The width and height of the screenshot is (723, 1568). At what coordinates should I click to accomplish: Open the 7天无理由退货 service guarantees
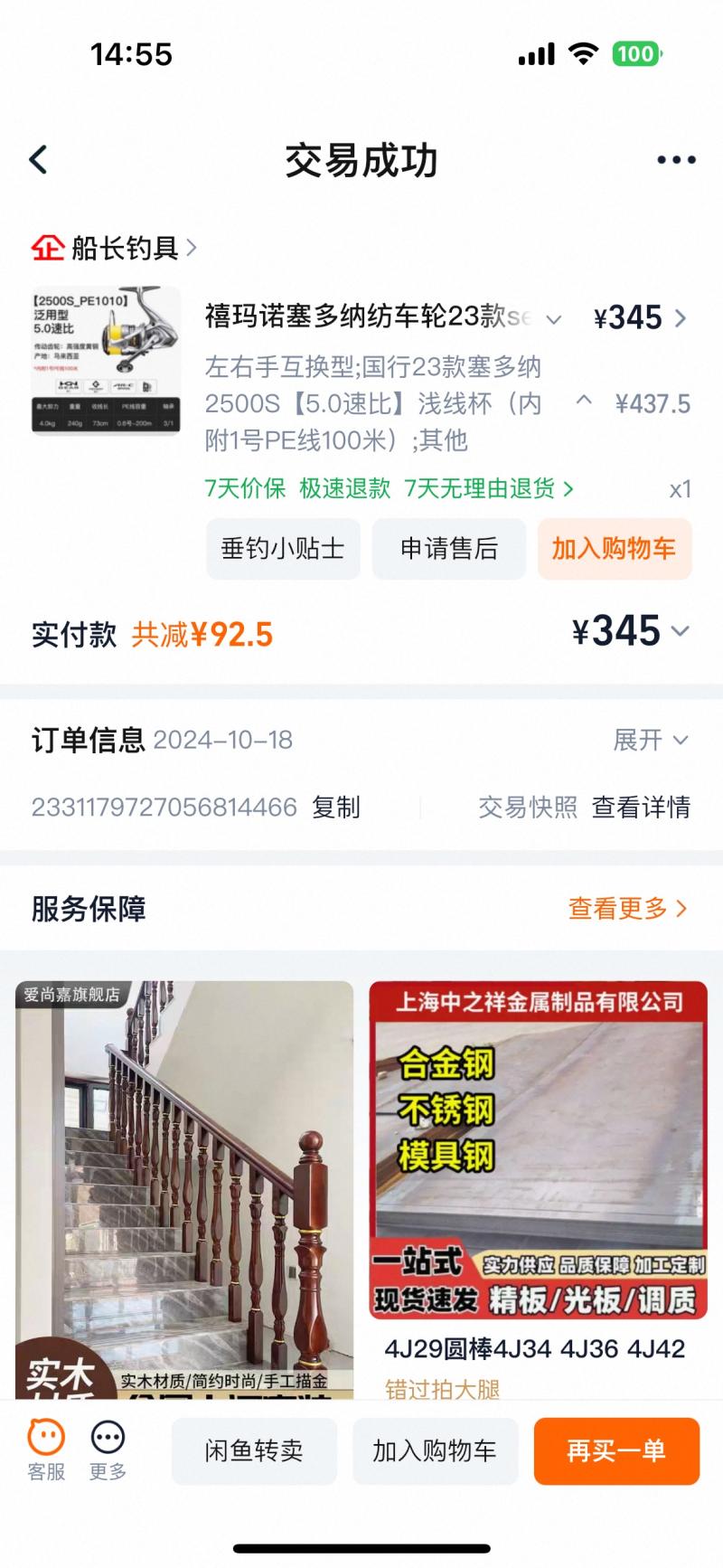(488, 488)
